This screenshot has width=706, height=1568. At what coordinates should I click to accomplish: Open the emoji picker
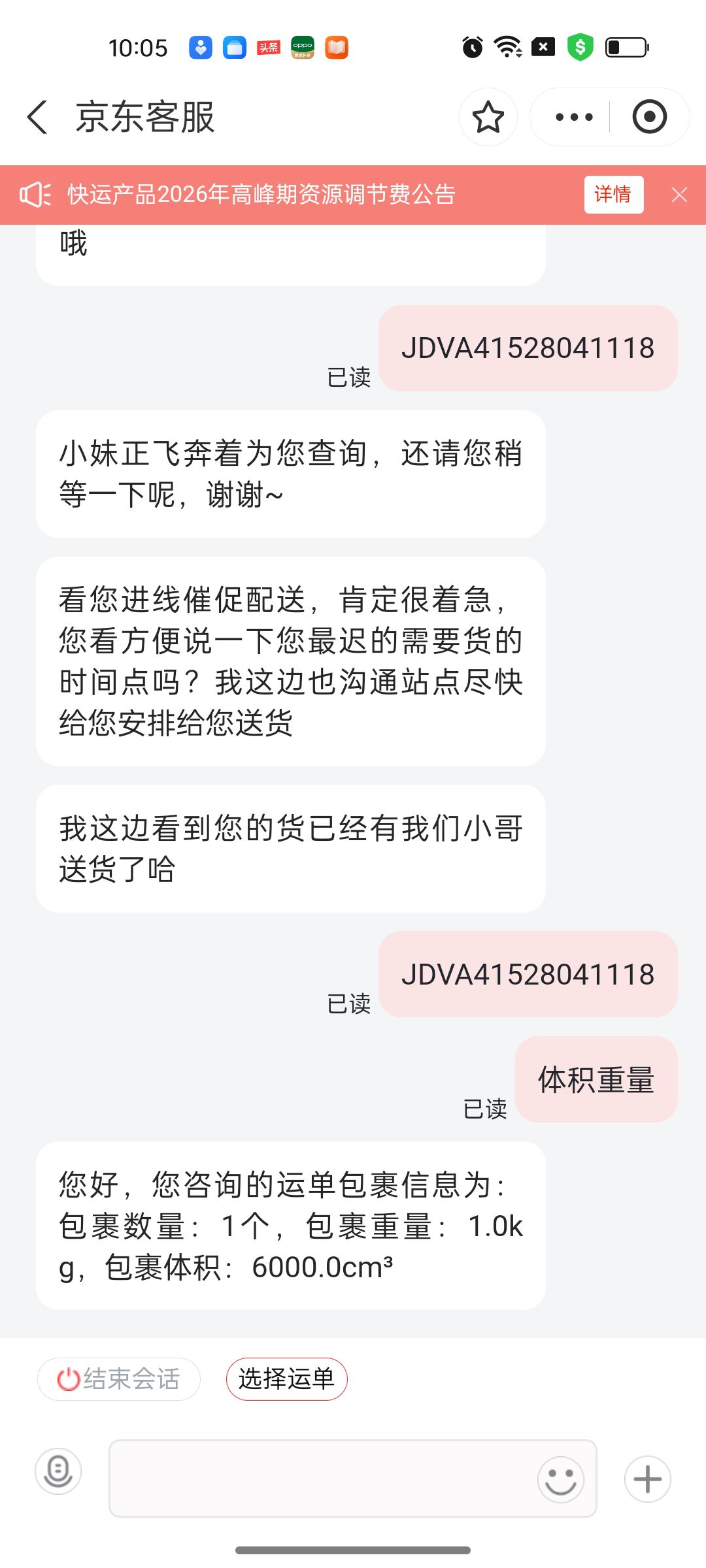[x=560, y=1479]
